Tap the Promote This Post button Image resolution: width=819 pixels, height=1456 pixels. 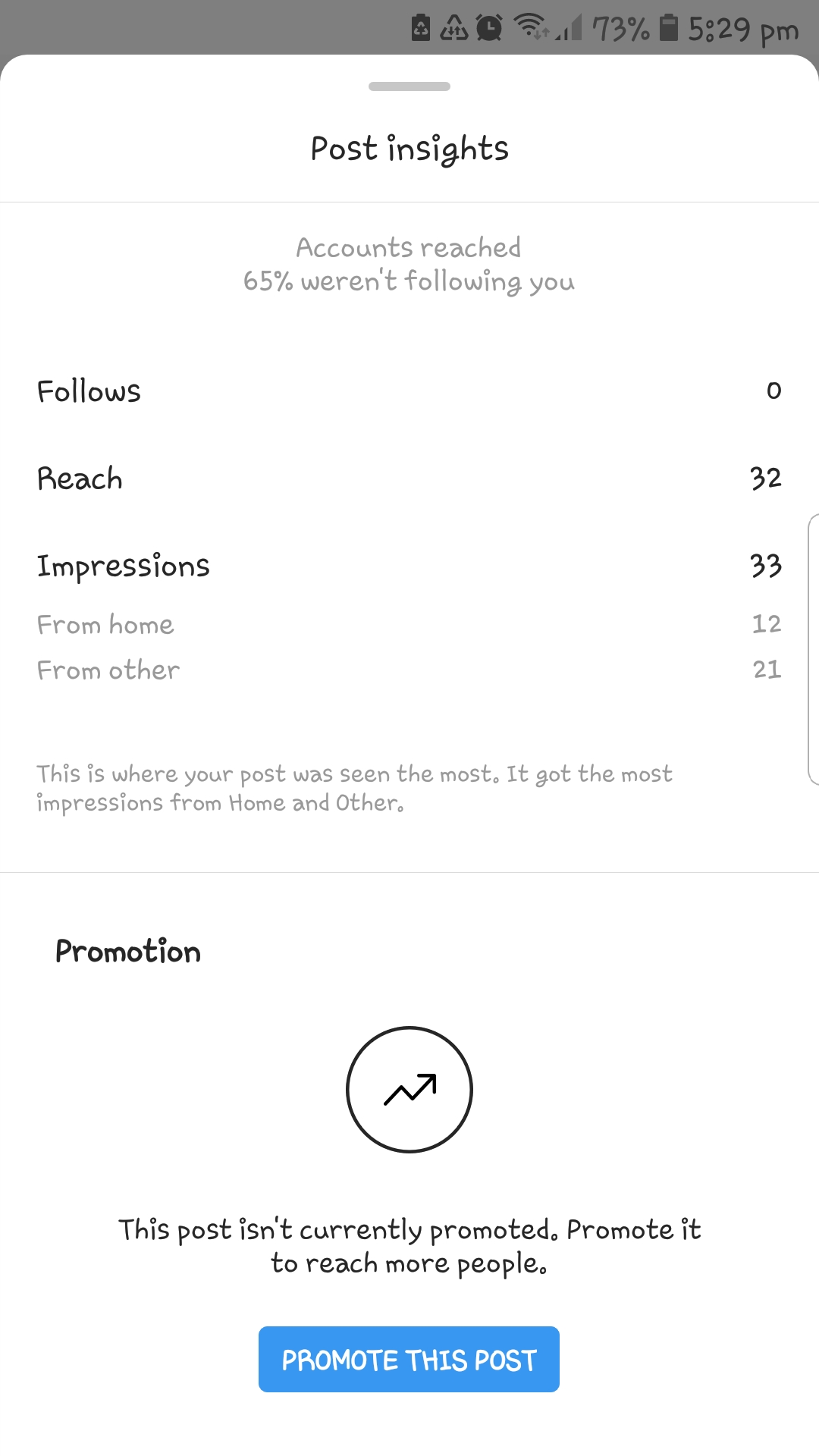point(409,1359)
